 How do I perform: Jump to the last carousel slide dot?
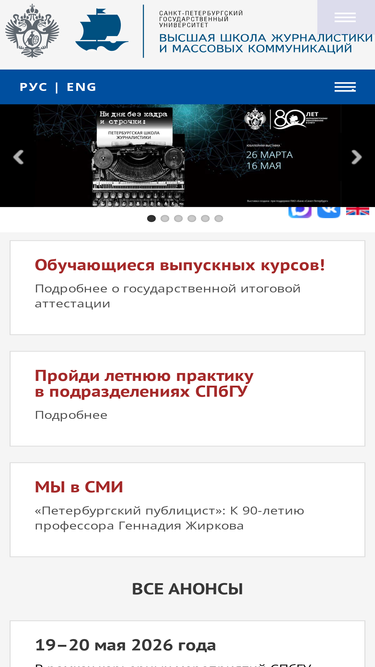219,219
